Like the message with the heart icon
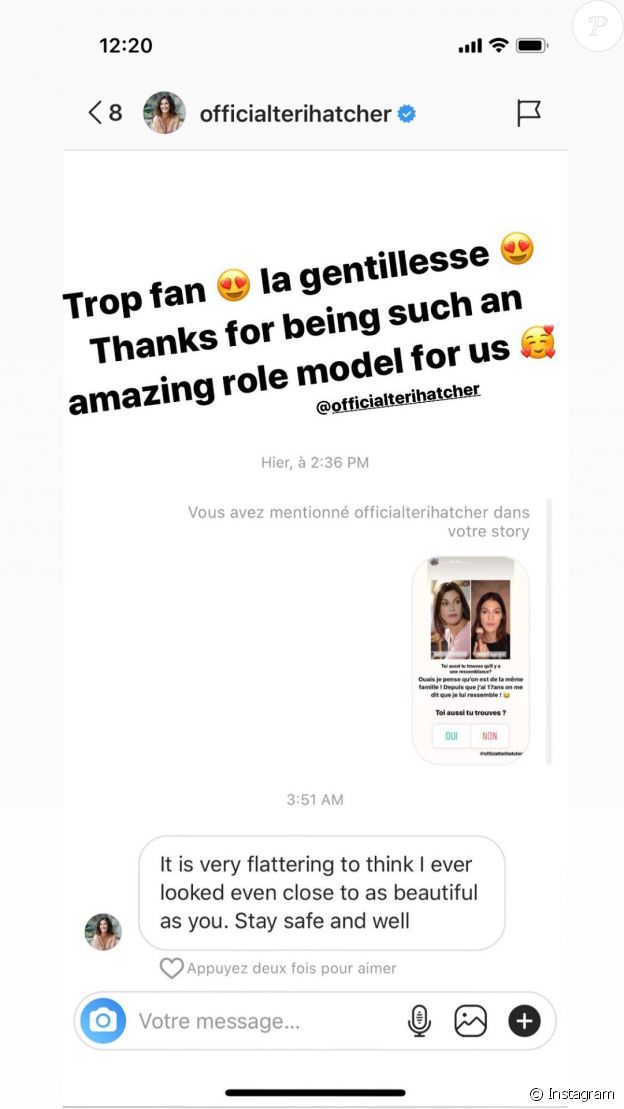This screenshot has height=1109, width=624. 172,968
